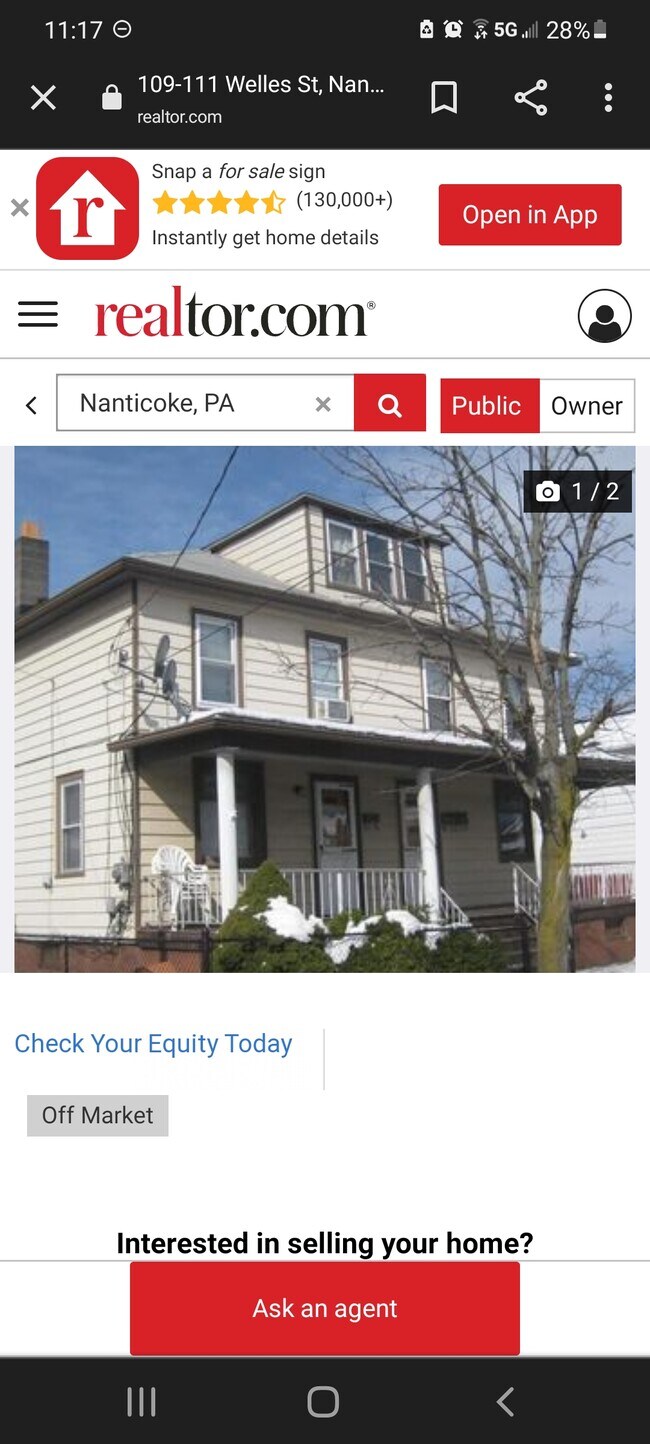Run search with the magnifier button
Image resolution: width=650 pixels, height=1444 pixels.
click(x=390, y=404)
